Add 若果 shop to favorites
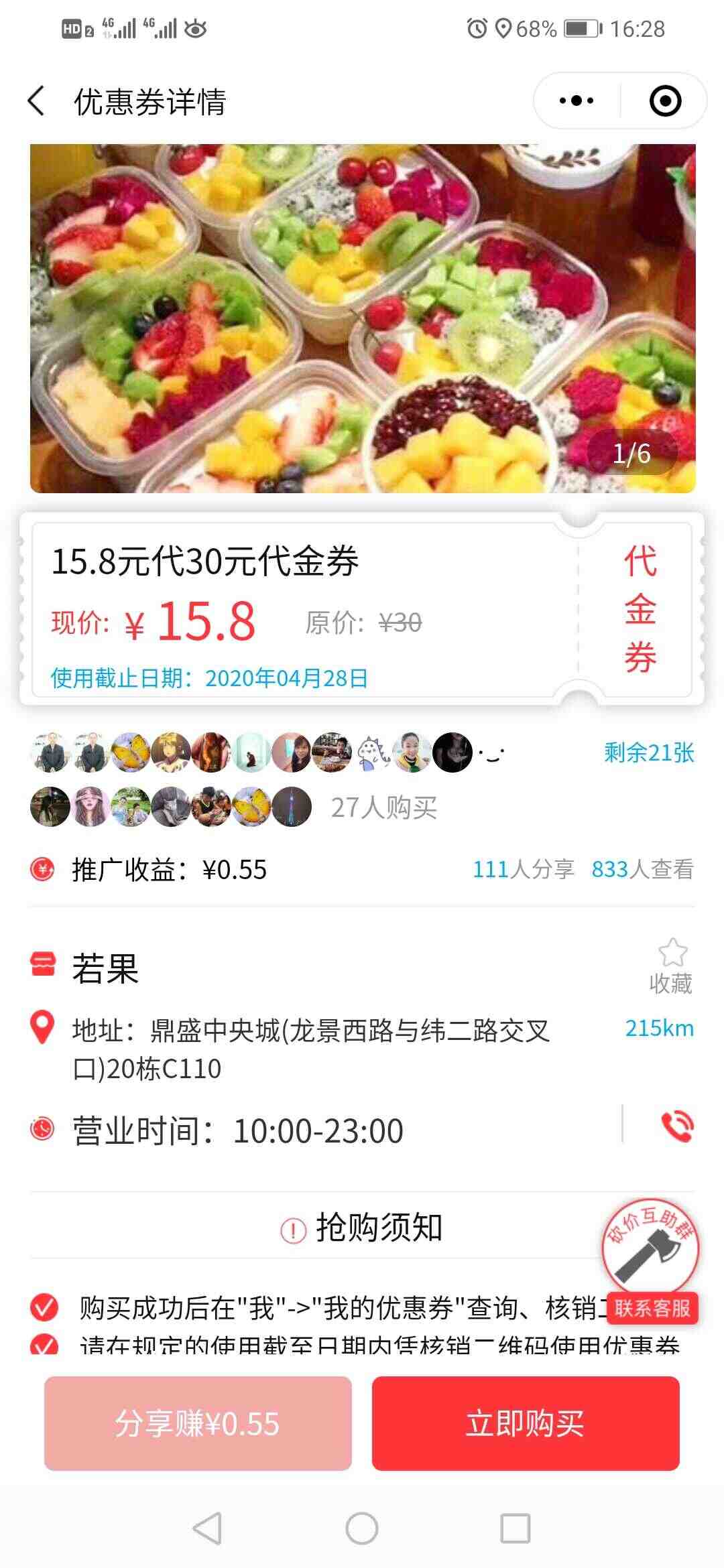 click(x=671, y=966)
